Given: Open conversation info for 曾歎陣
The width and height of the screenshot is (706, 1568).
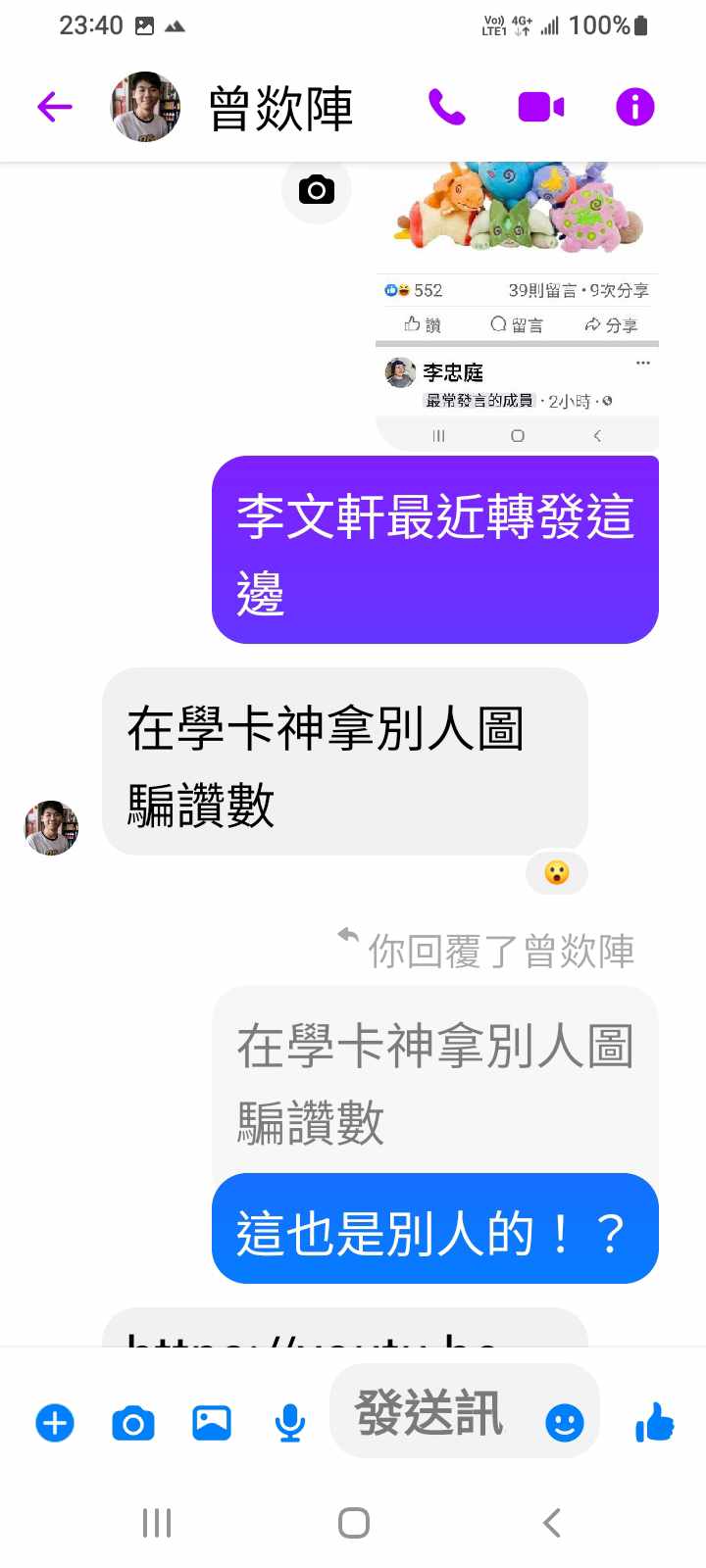Looking at the screenshot, I should (634, 107).
